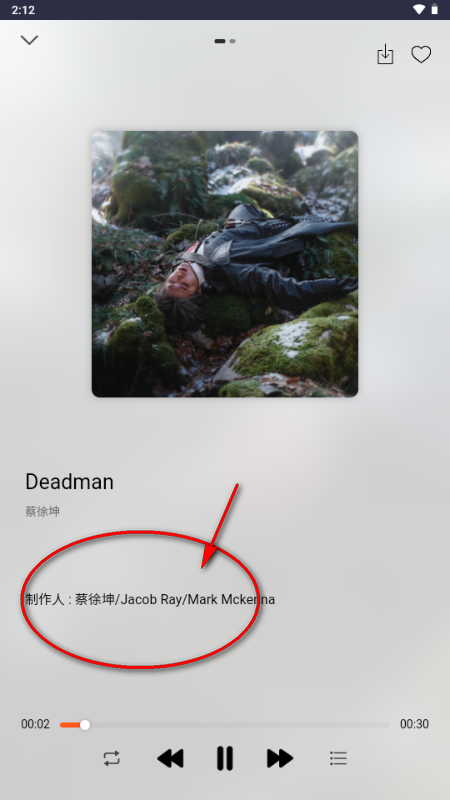Screen dimensions: 450x800
Task: Open the playlist queue icon
Action: pyautogui.click(x=338, y=758)
